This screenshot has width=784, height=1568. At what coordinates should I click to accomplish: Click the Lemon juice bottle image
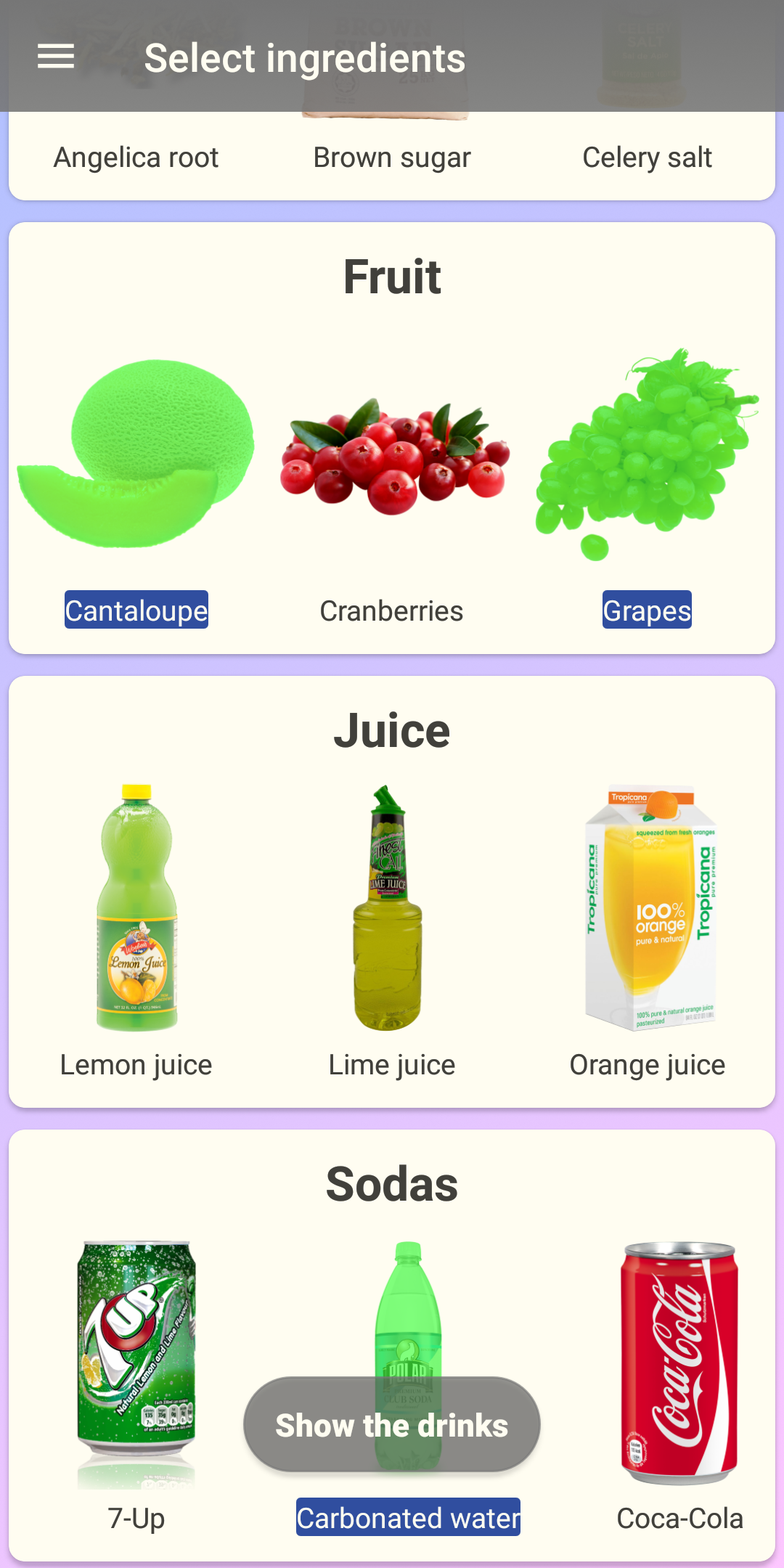pyautogui.click(x=136, y=907)
